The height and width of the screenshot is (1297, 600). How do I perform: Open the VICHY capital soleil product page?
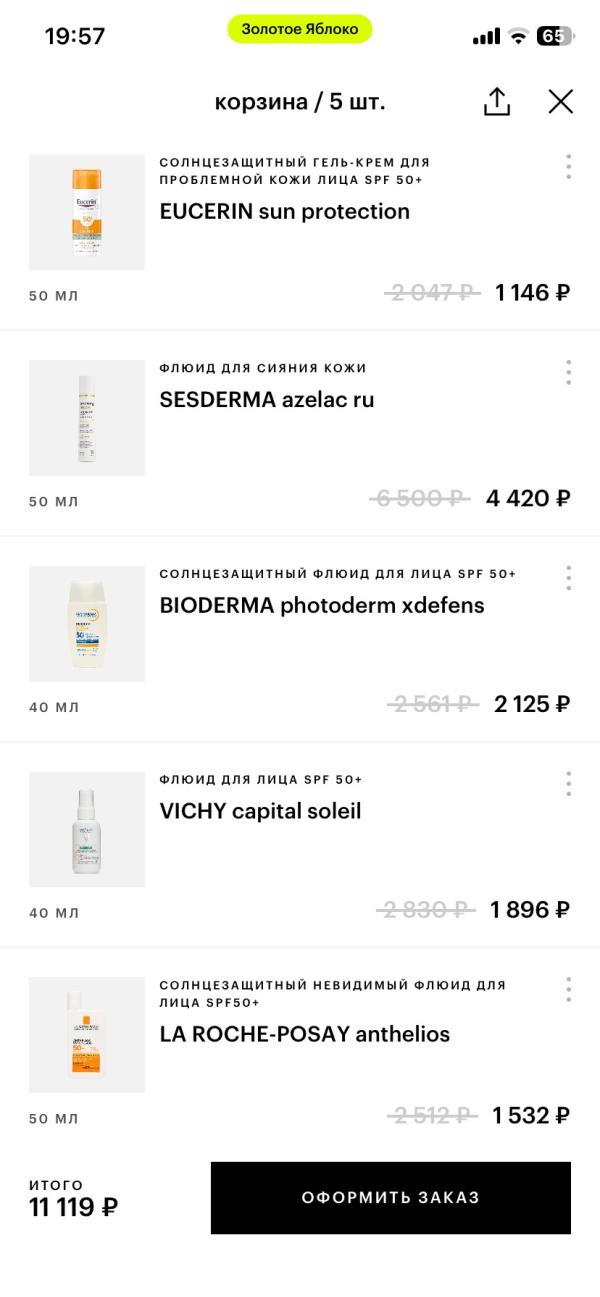click(x=260, y=811)
